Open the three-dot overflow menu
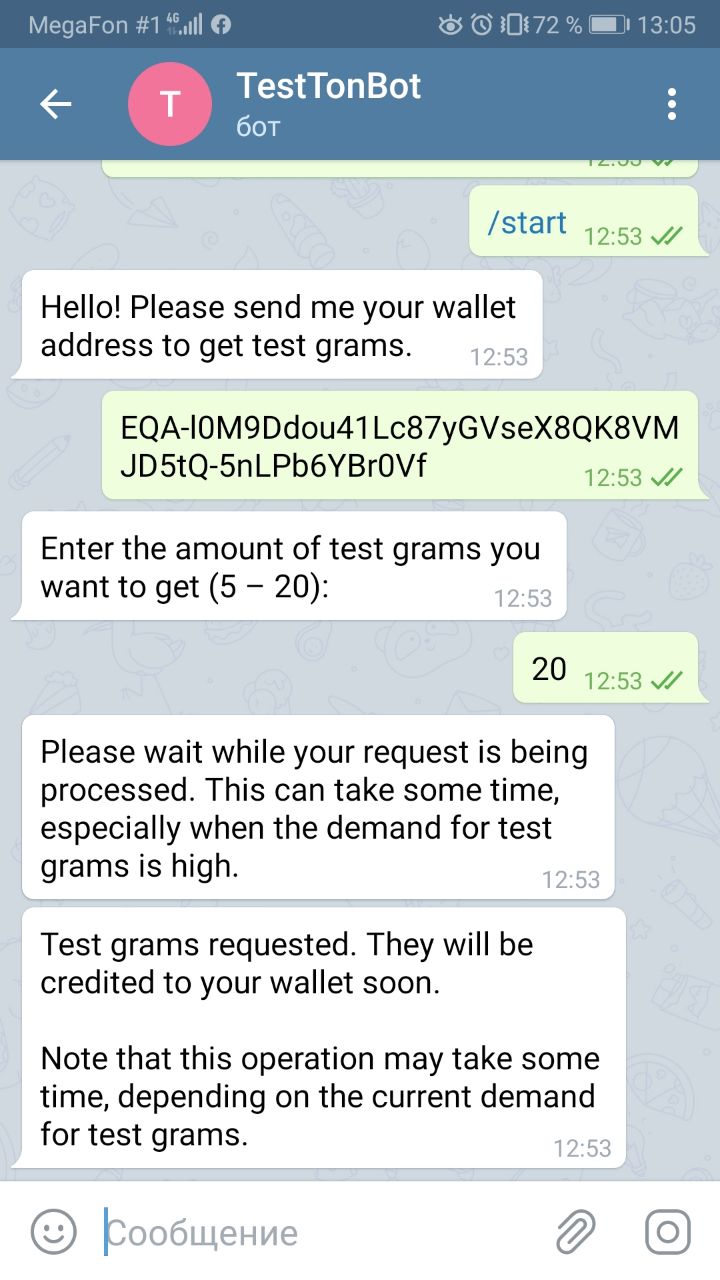Screen dimensions: 720x1280 click(672, 104)
